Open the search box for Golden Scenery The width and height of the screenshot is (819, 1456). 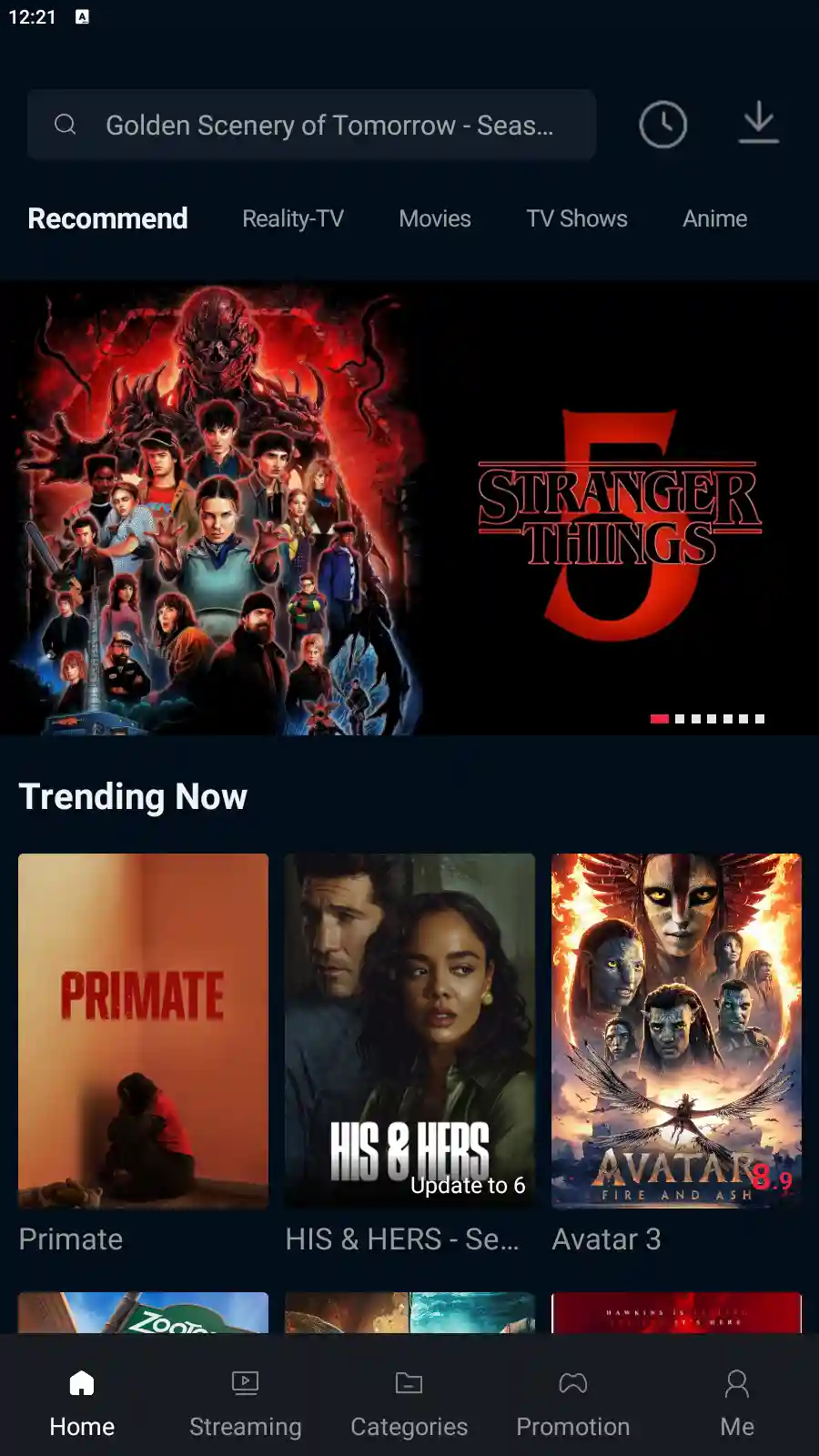point(311,125)
